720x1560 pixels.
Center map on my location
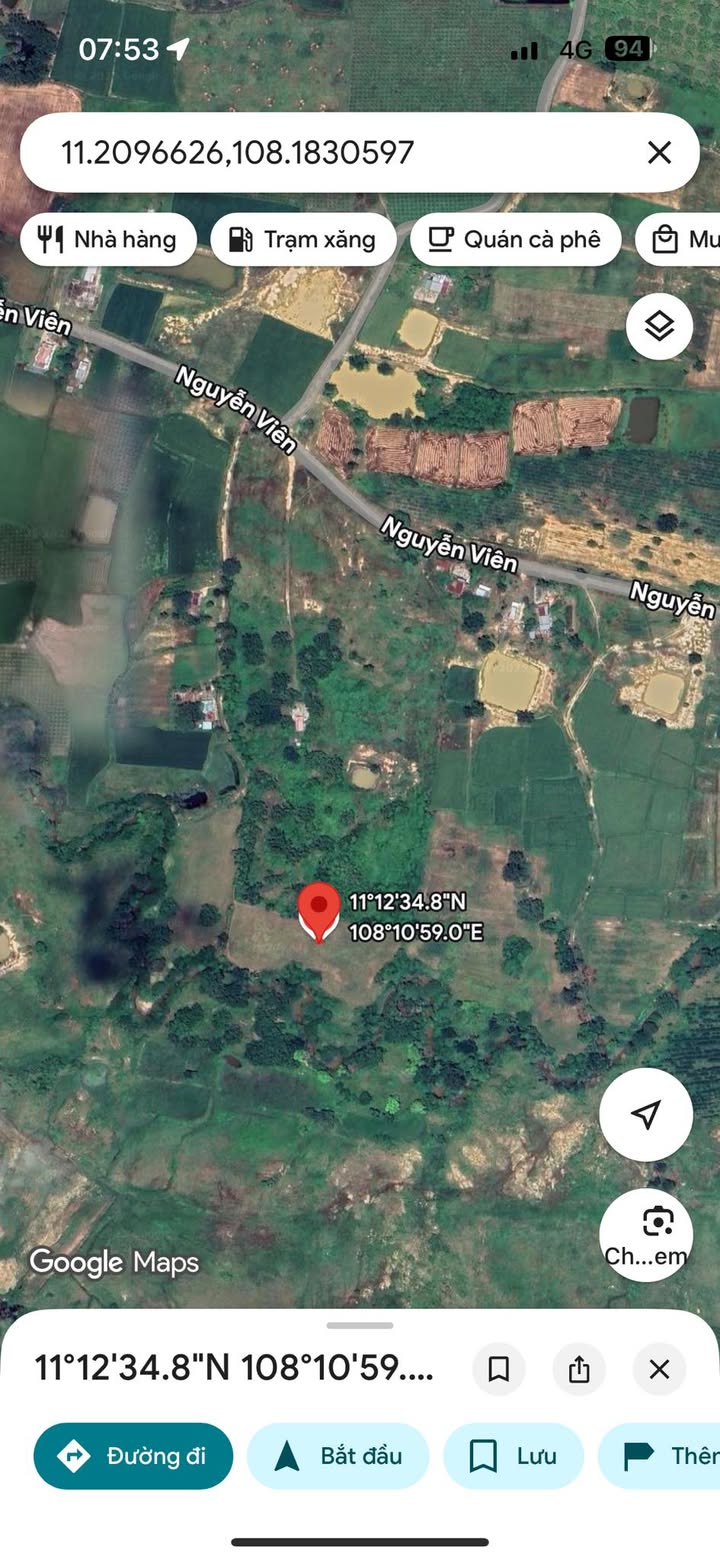[x=646, y=1114]
